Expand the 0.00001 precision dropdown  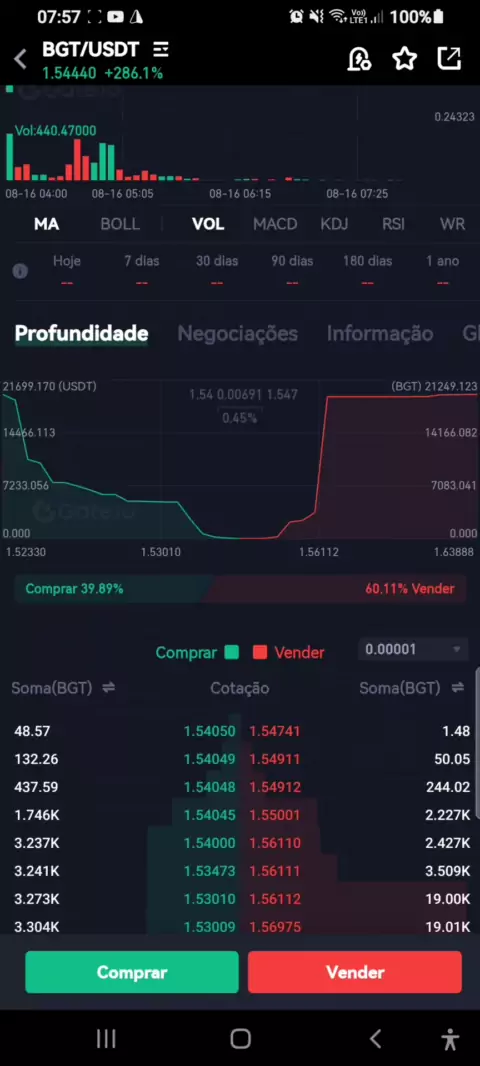tap(413, 649)
